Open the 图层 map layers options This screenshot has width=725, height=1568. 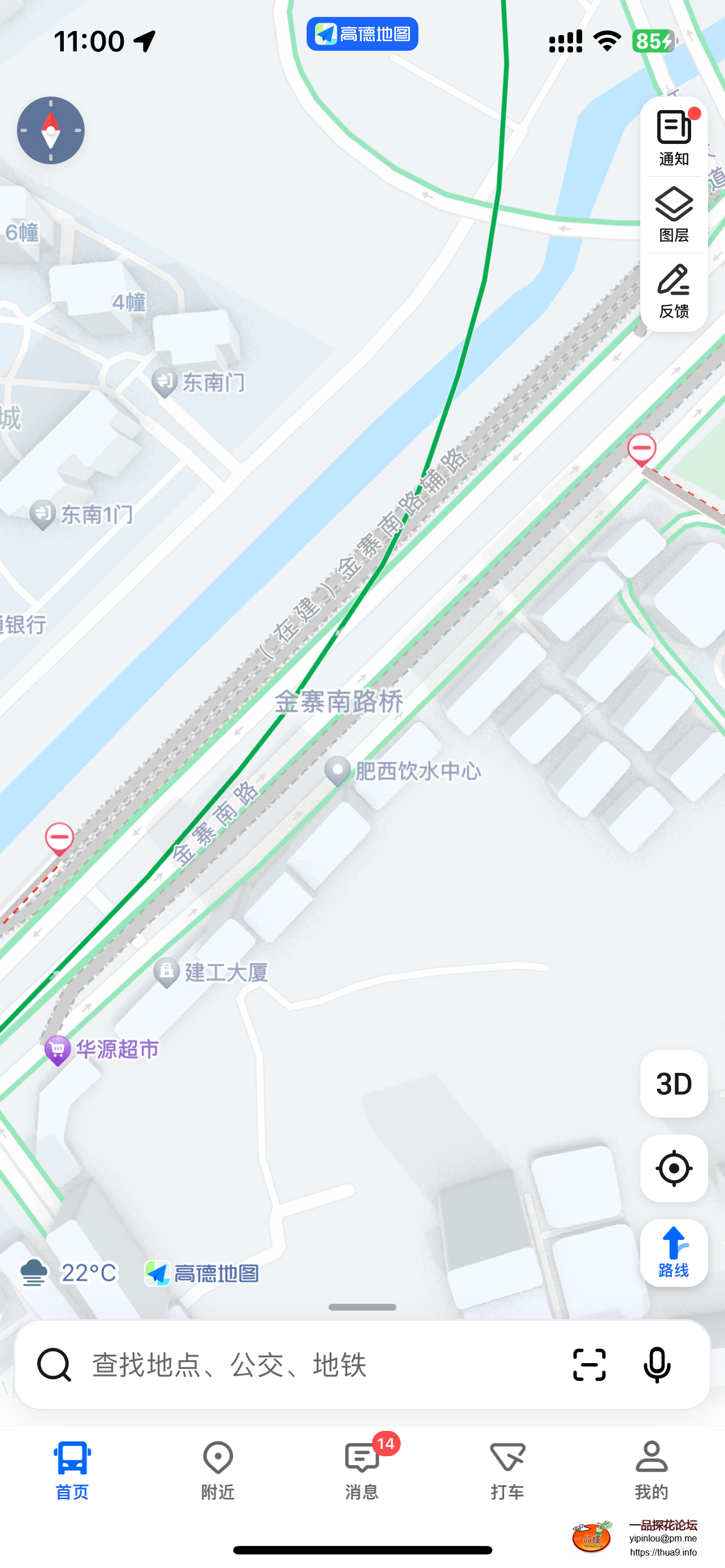point(674,214)
